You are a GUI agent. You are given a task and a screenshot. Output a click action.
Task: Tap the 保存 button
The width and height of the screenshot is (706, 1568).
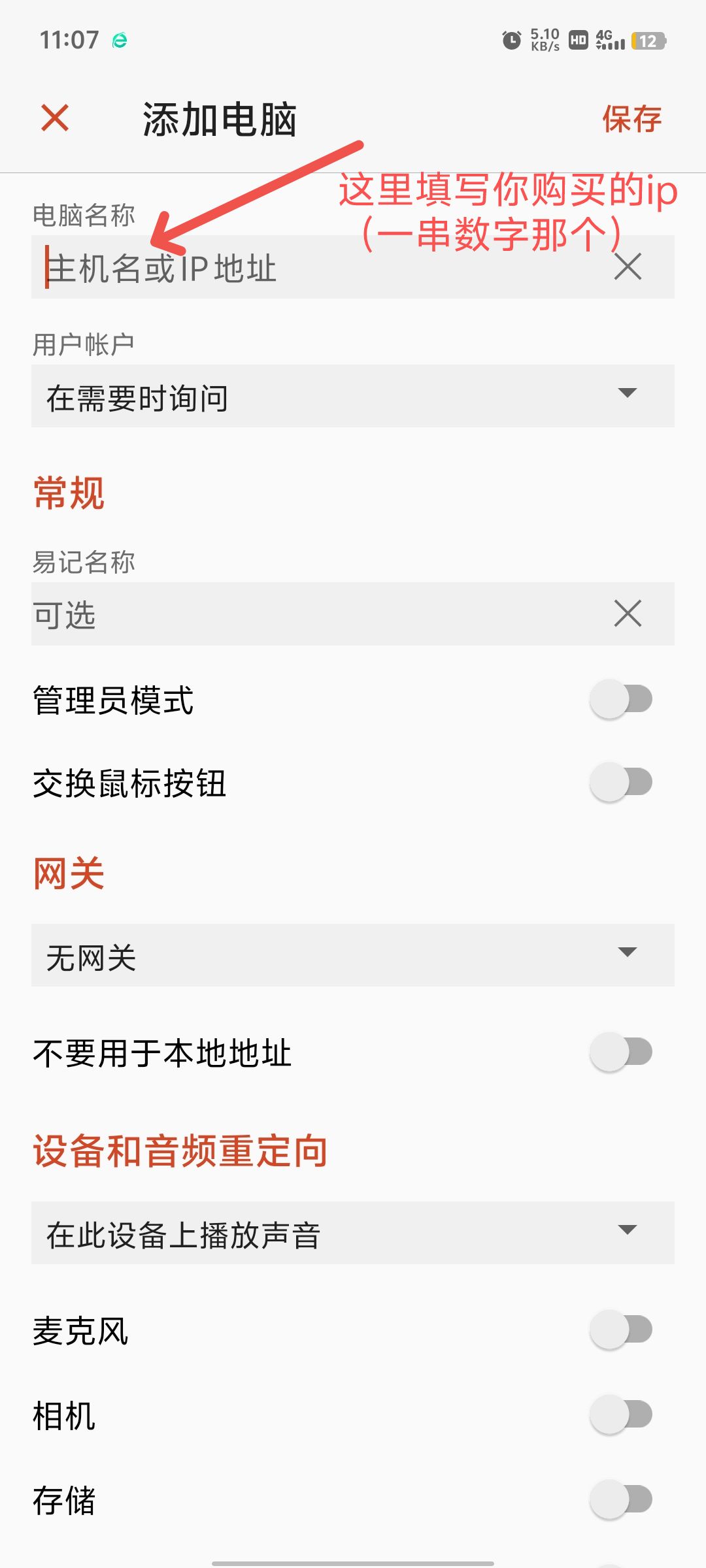[x=631, y=120]
